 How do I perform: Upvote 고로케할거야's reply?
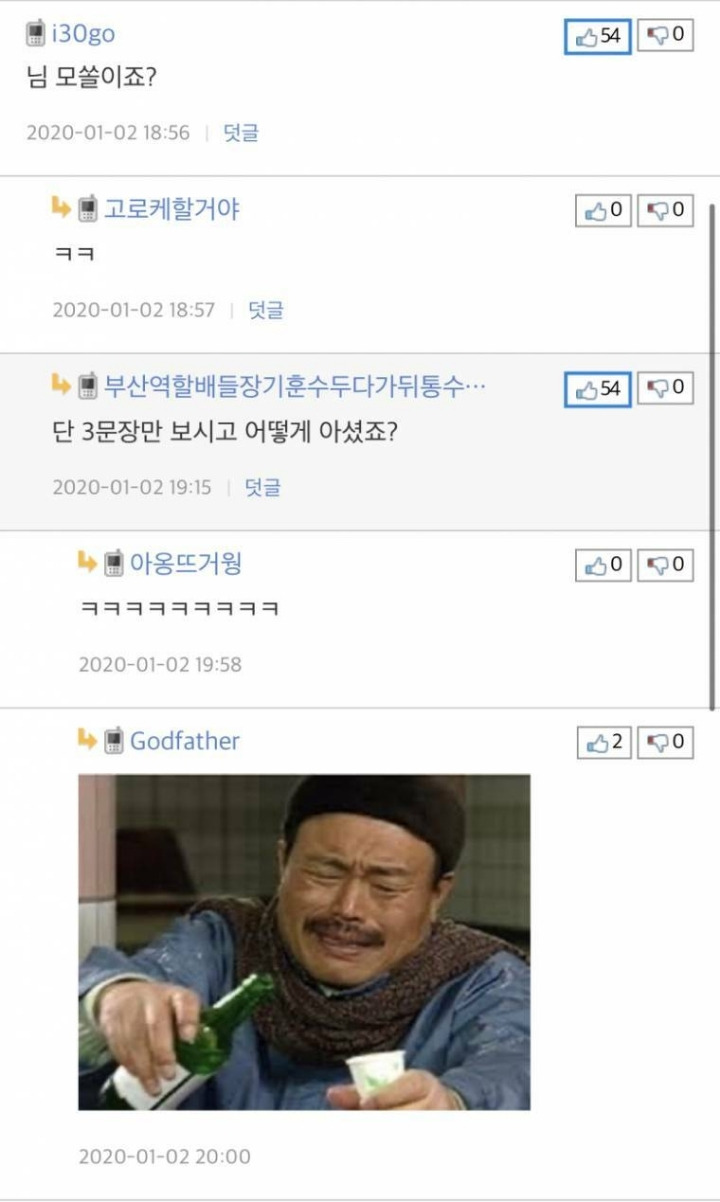(x=603, y=210)
